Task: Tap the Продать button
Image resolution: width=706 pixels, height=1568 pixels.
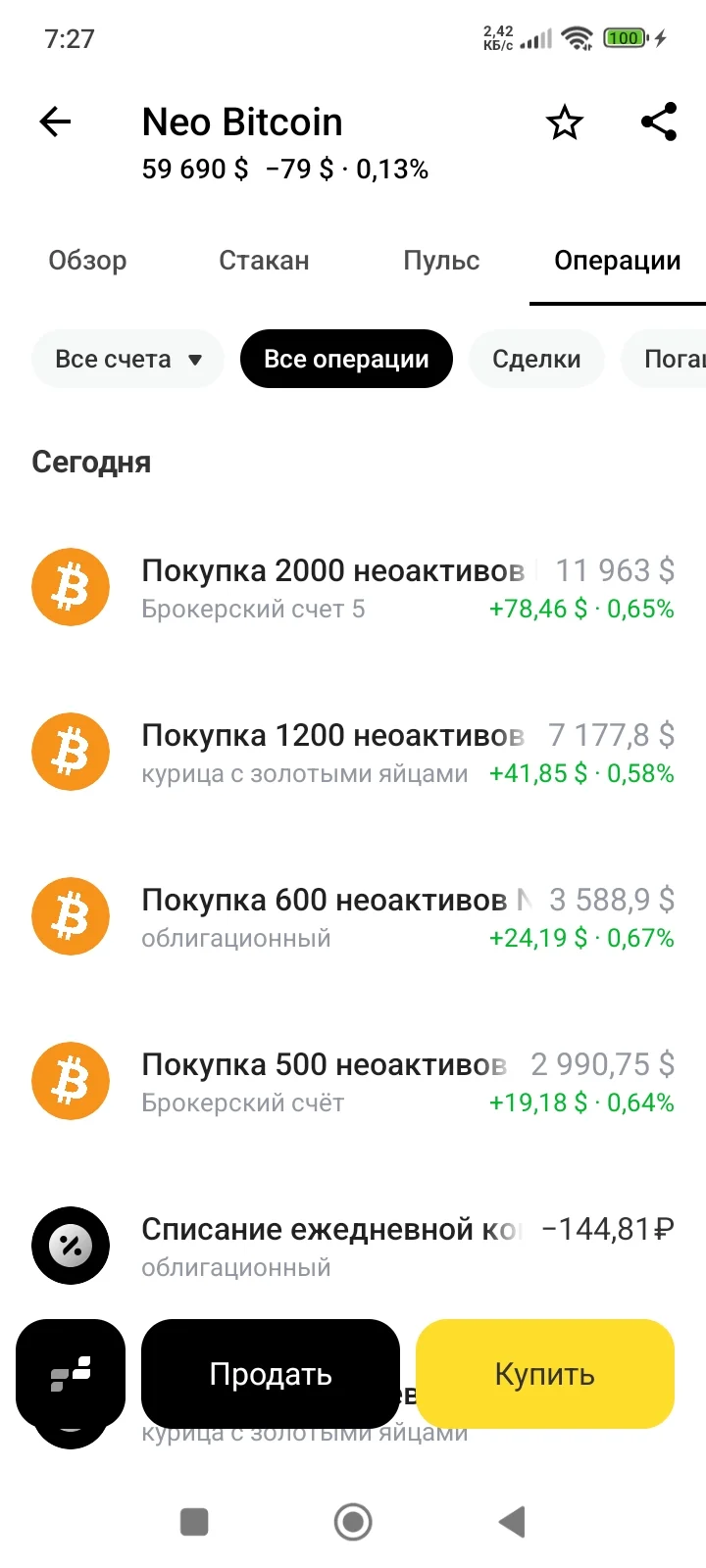Action: click(271, 1374)
